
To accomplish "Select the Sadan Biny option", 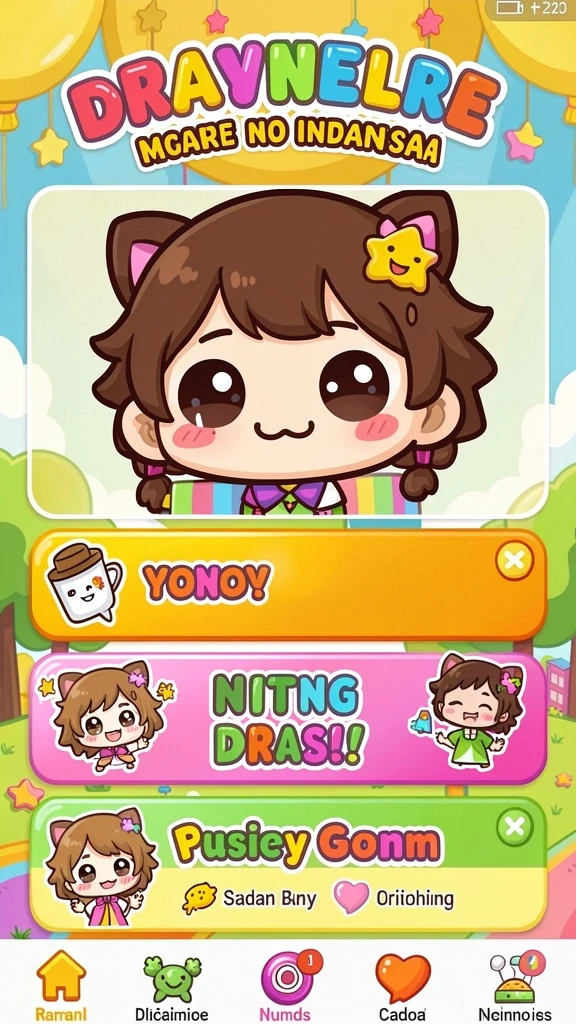I will 249,898.
